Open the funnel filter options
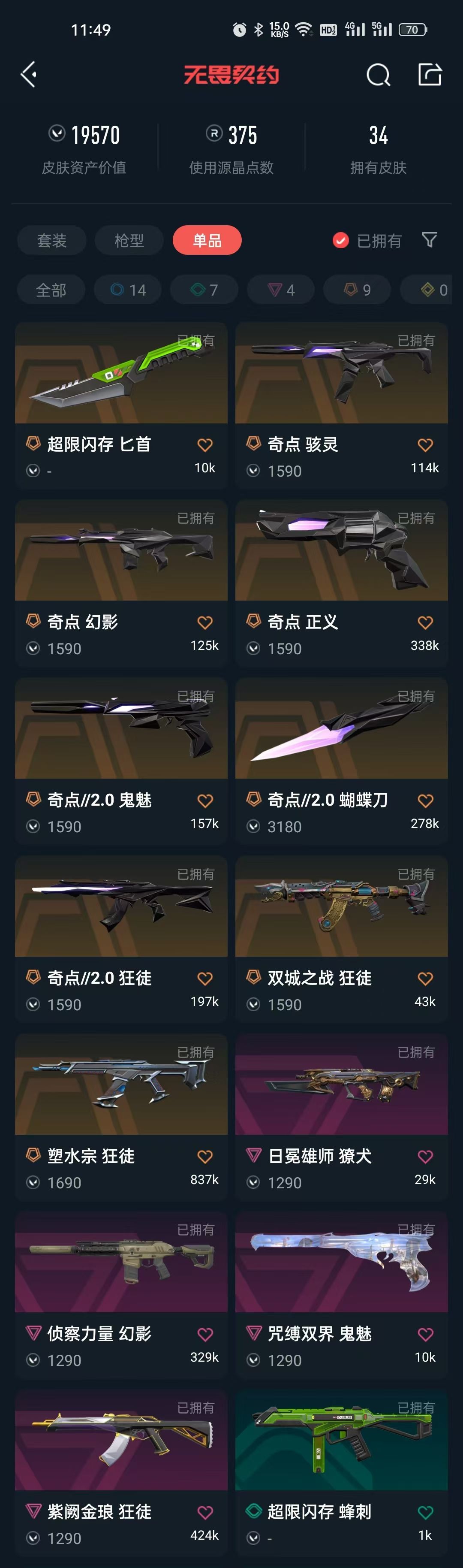The image size is (463, 1568). 430,240
